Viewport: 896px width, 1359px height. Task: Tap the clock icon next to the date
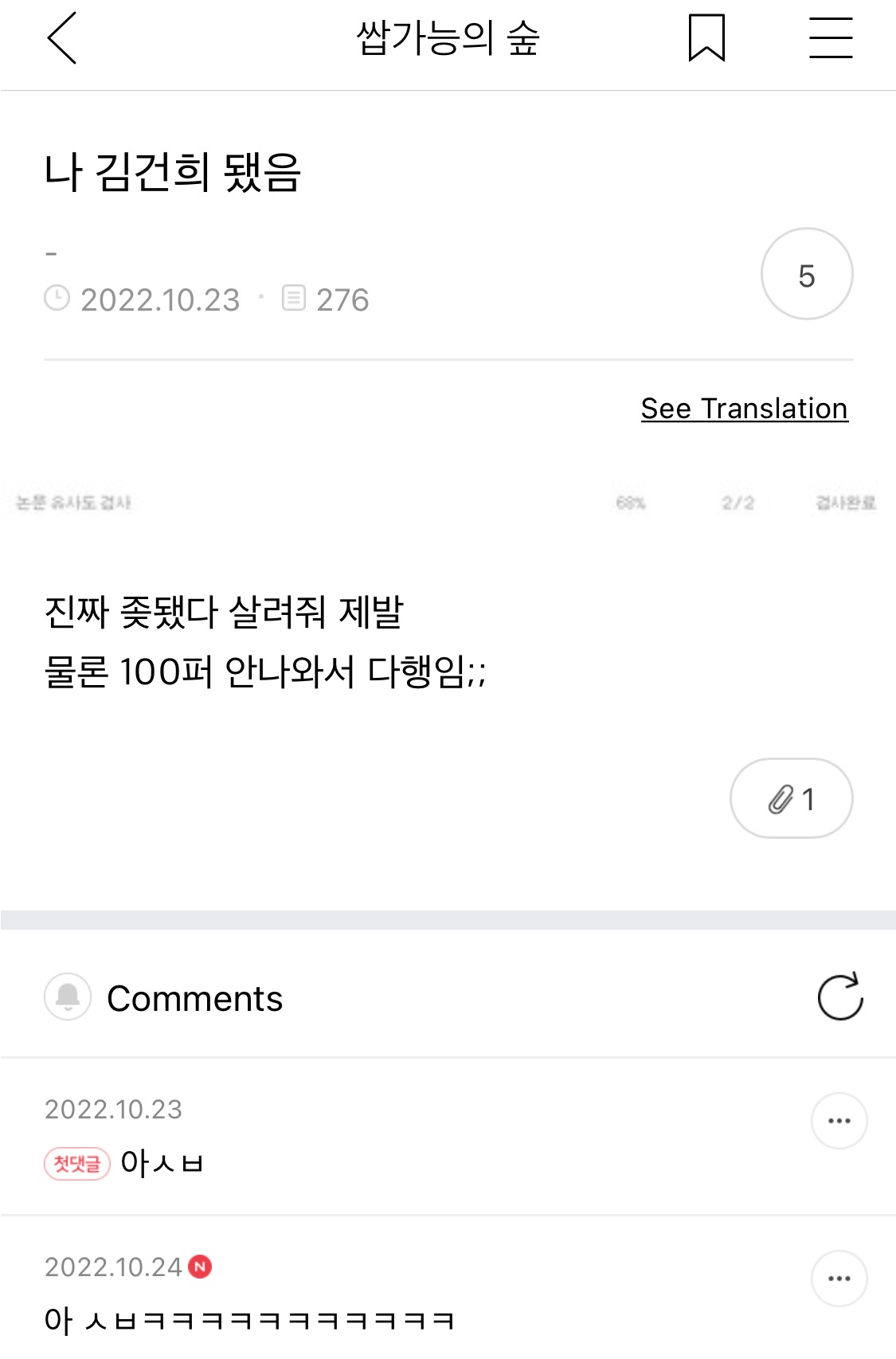(x=57, y=299)
